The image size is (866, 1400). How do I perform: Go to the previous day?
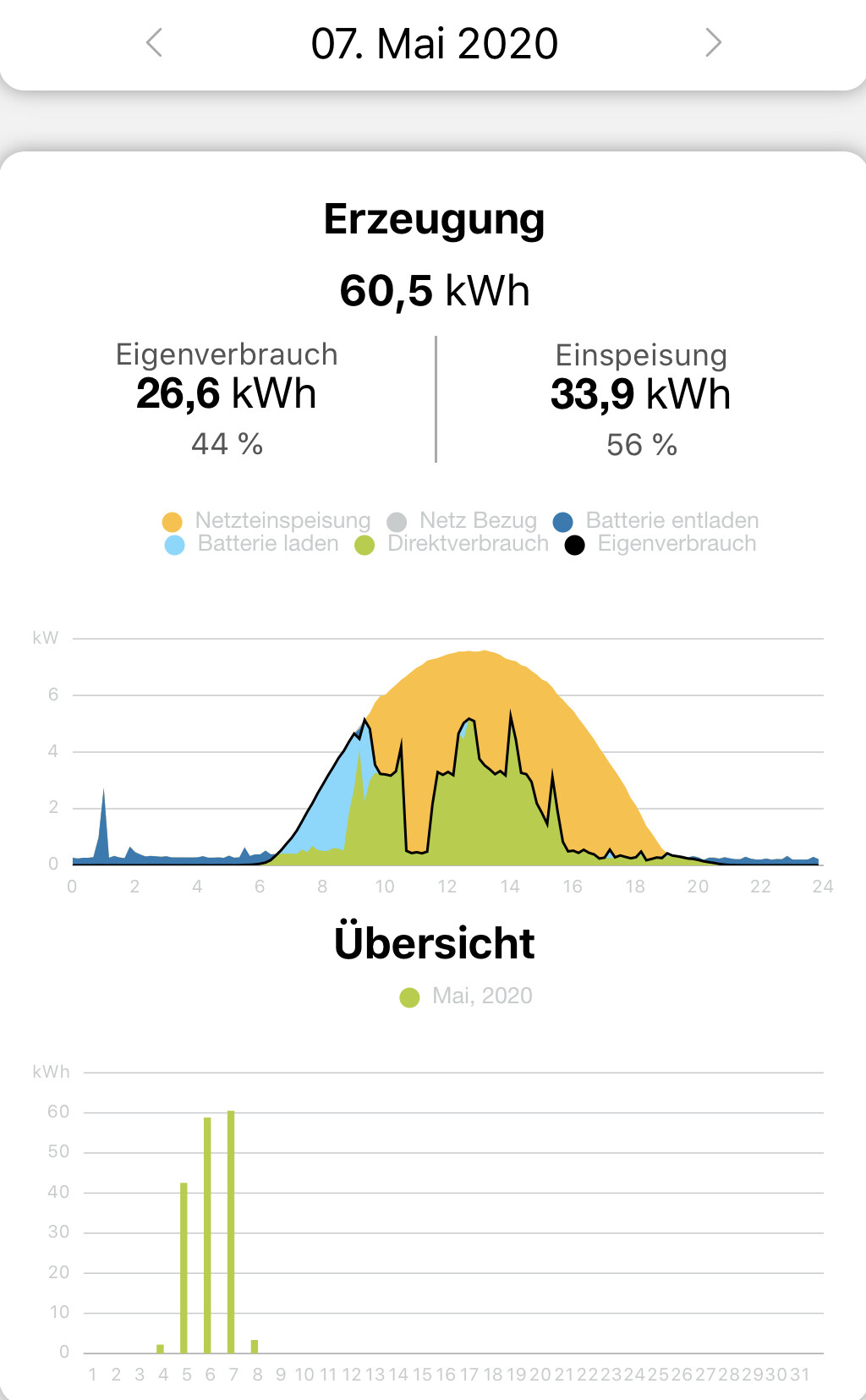(154, 42)
